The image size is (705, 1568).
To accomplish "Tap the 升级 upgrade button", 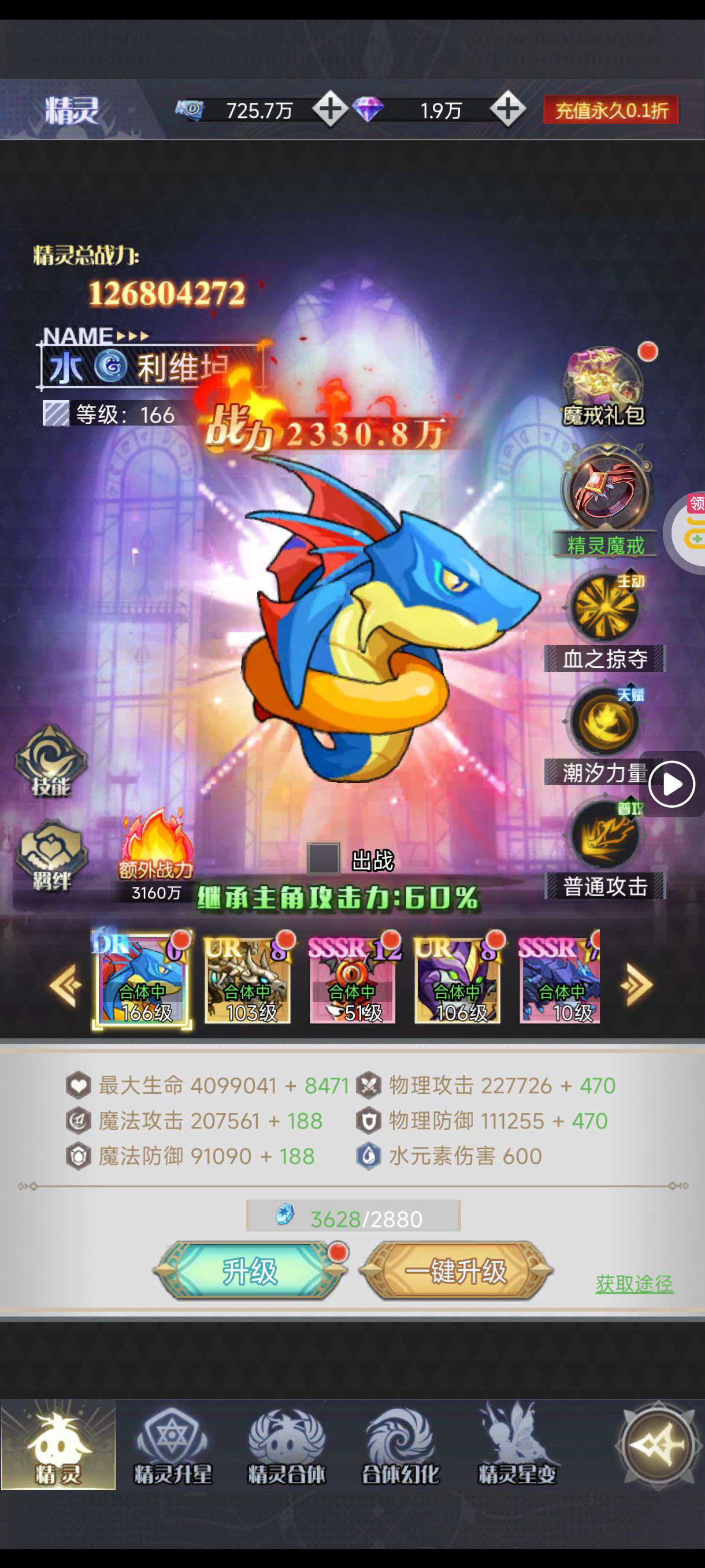I will pos(250,1271).
